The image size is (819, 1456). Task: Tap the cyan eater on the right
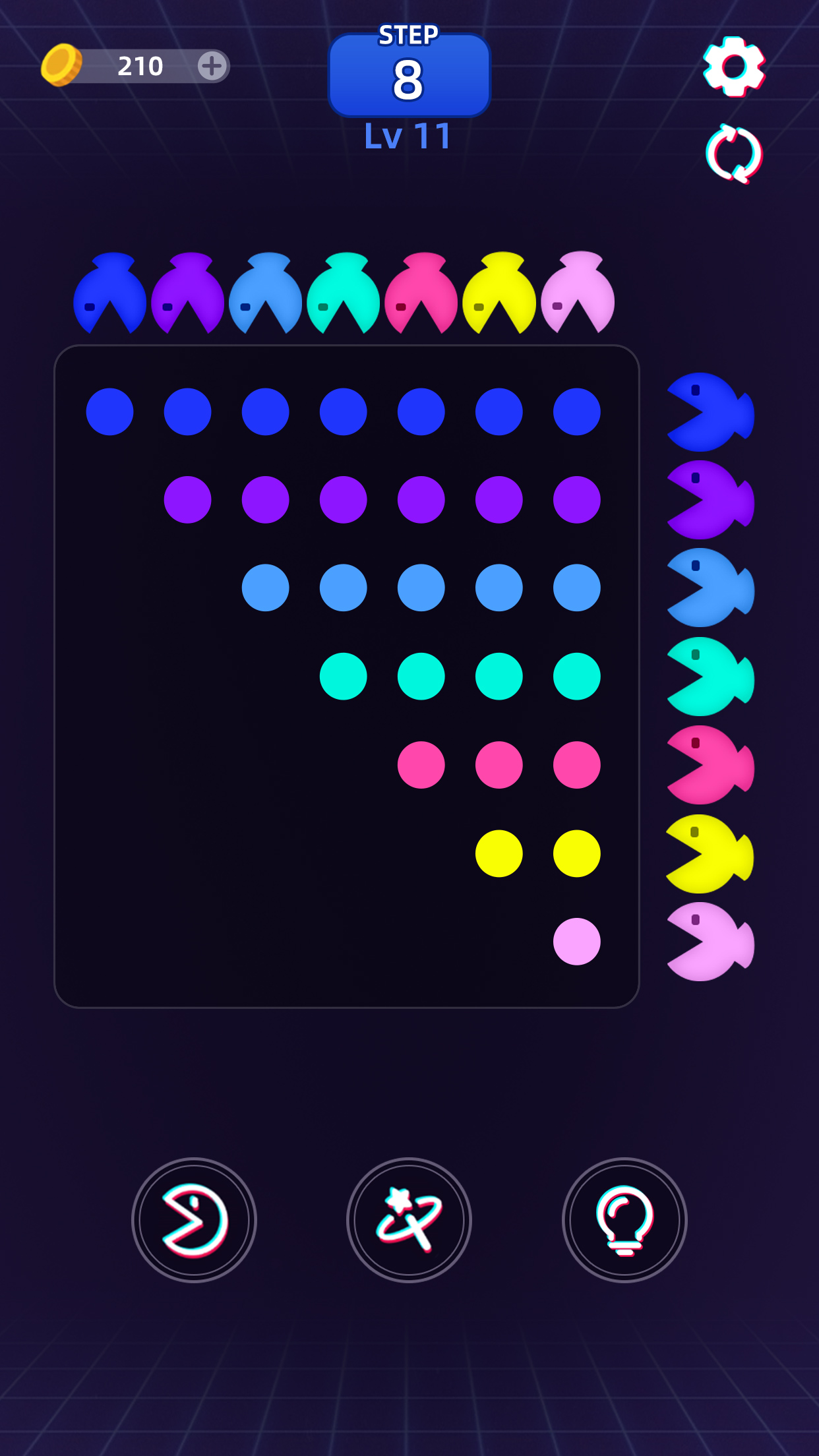tap(710, 677)
